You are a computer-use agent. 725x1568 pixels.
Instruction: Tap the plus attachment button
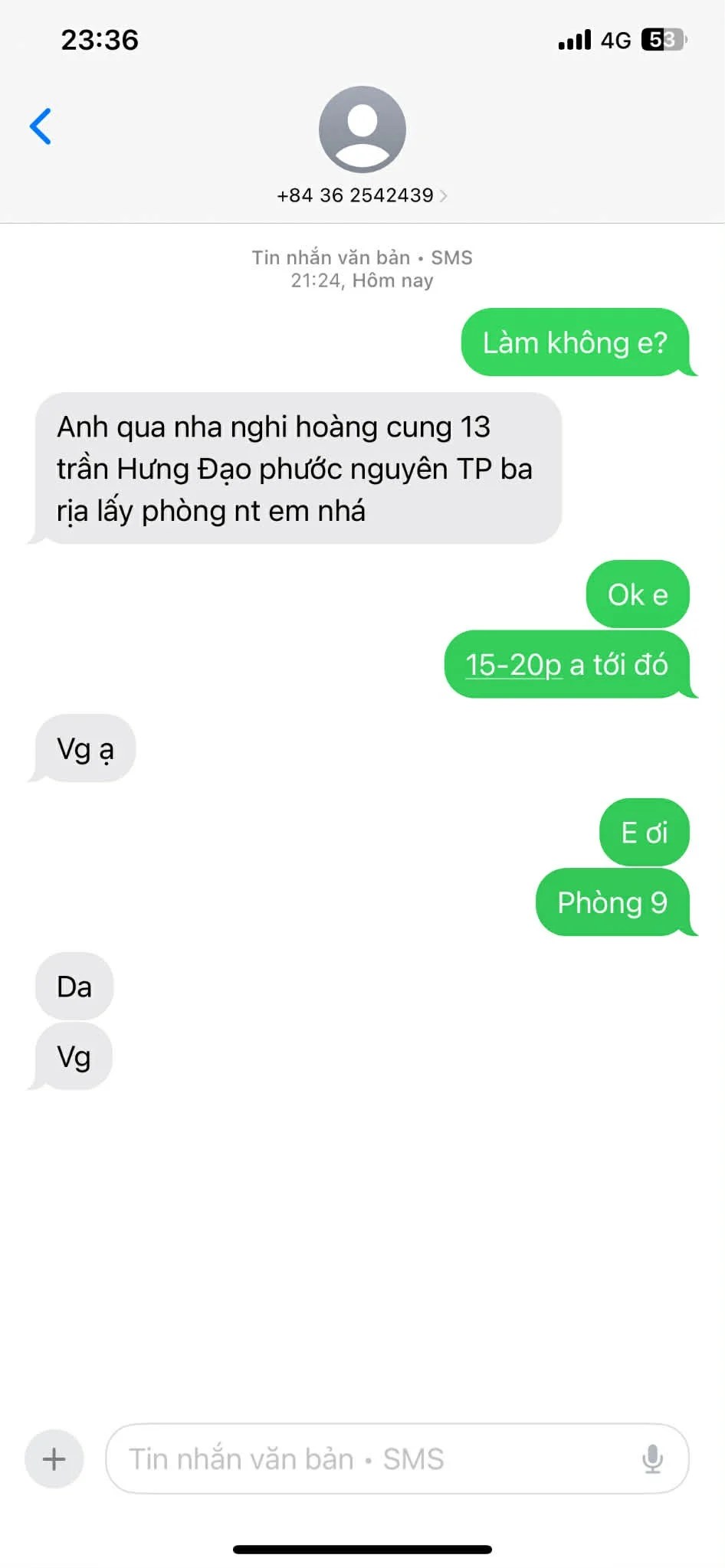54,1458
